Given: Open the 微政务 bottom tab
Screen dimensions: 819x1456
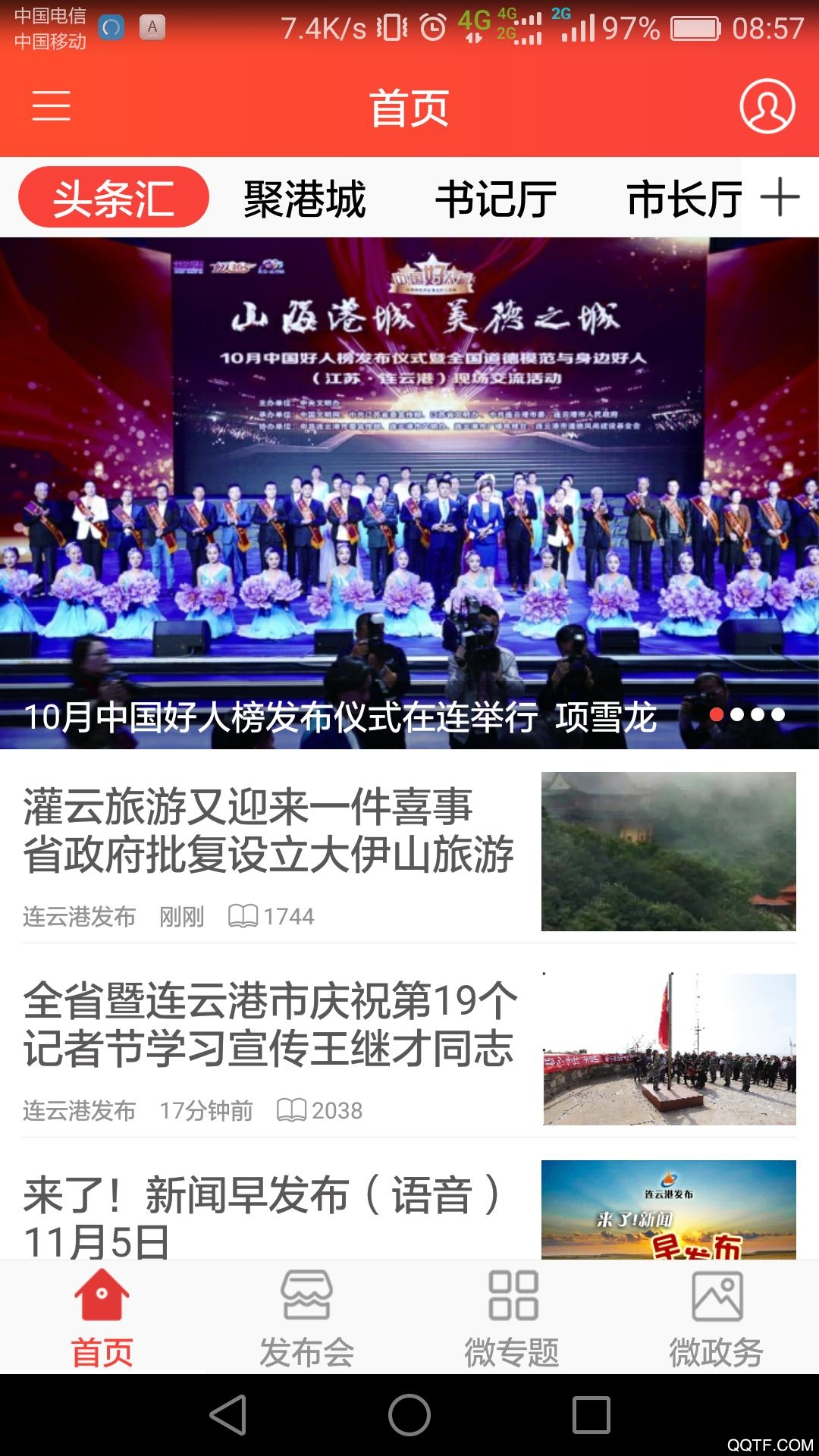Looking at the screenshot, I should pyautogui.click(x=716, y=1319).
